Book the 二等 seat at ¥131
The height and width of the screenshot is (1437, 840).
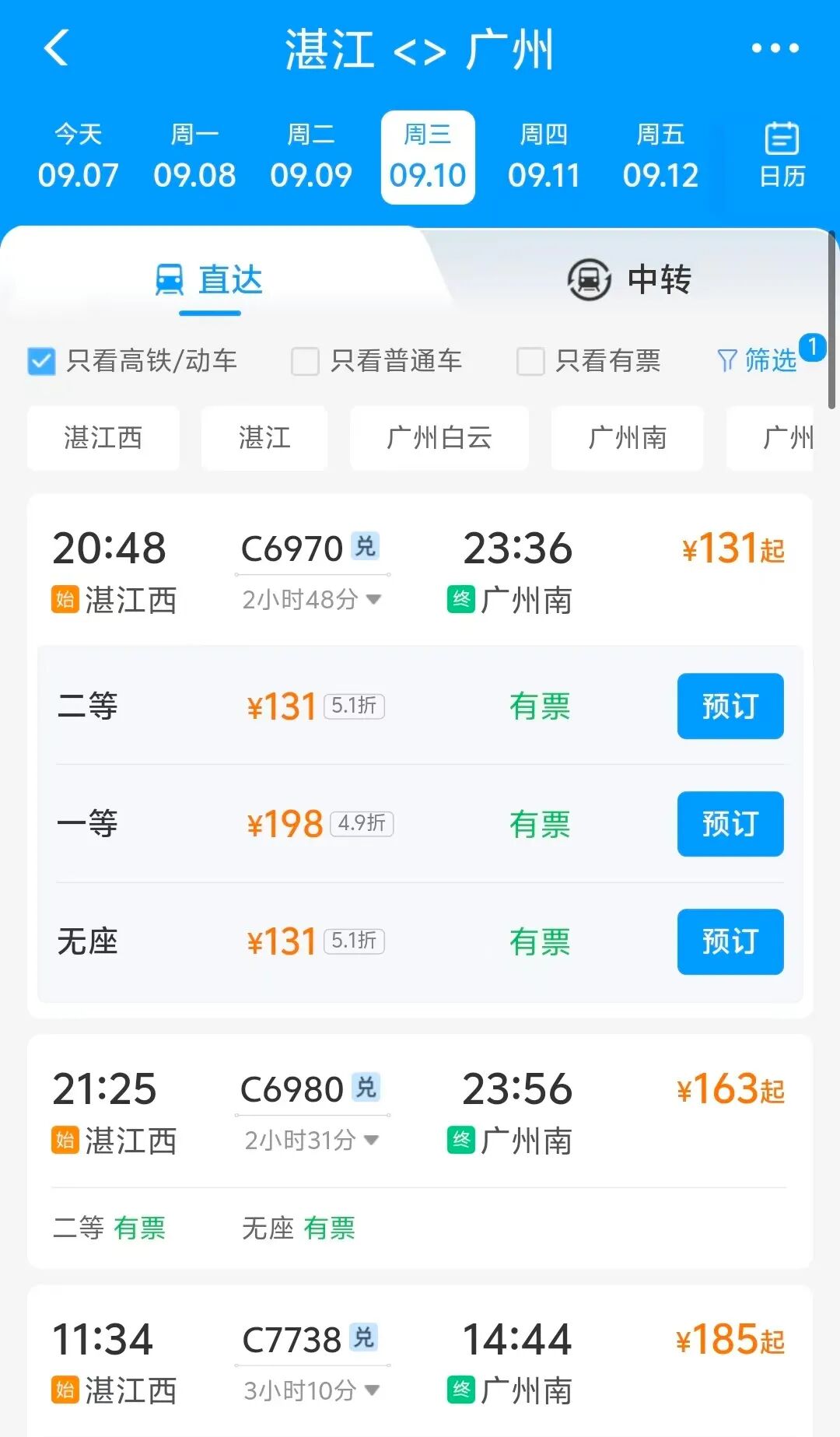coord(730,706)
